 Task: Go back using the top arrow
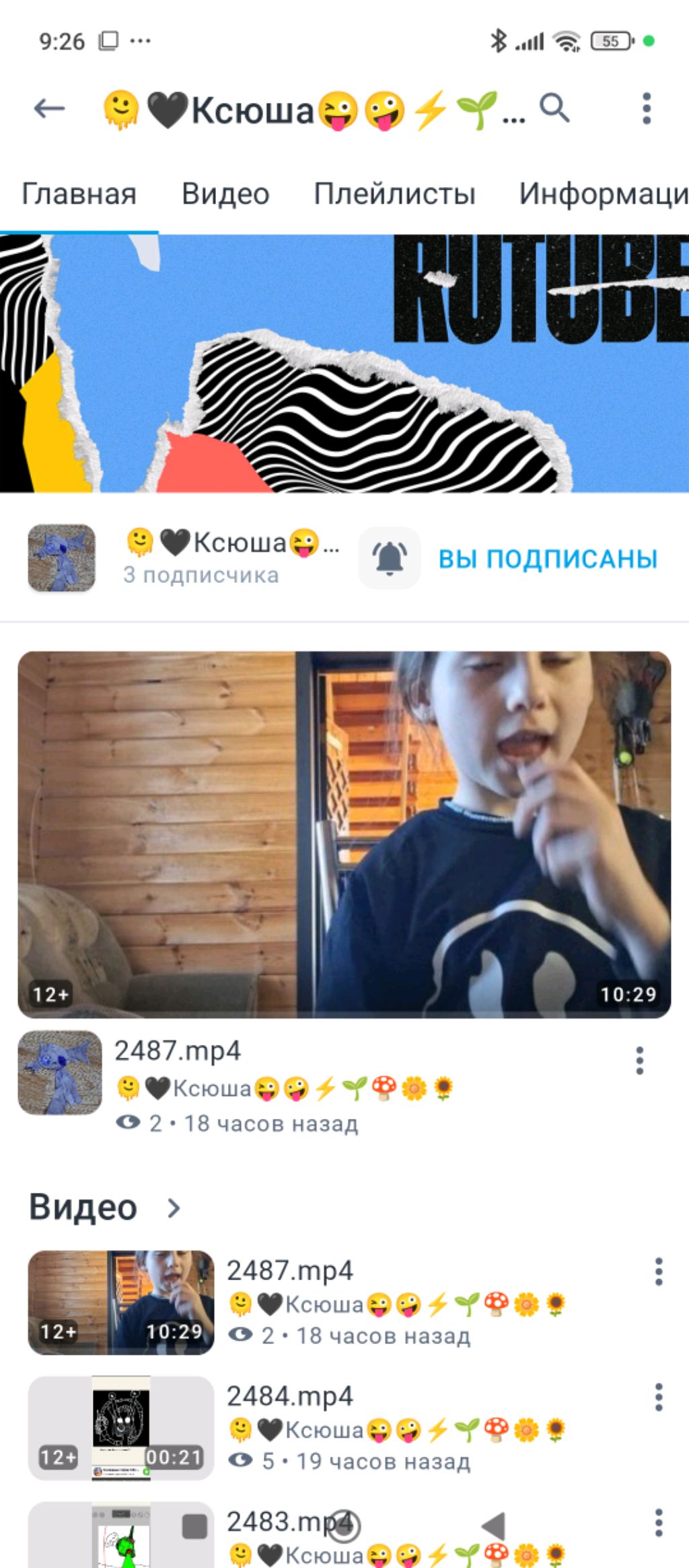49,108
